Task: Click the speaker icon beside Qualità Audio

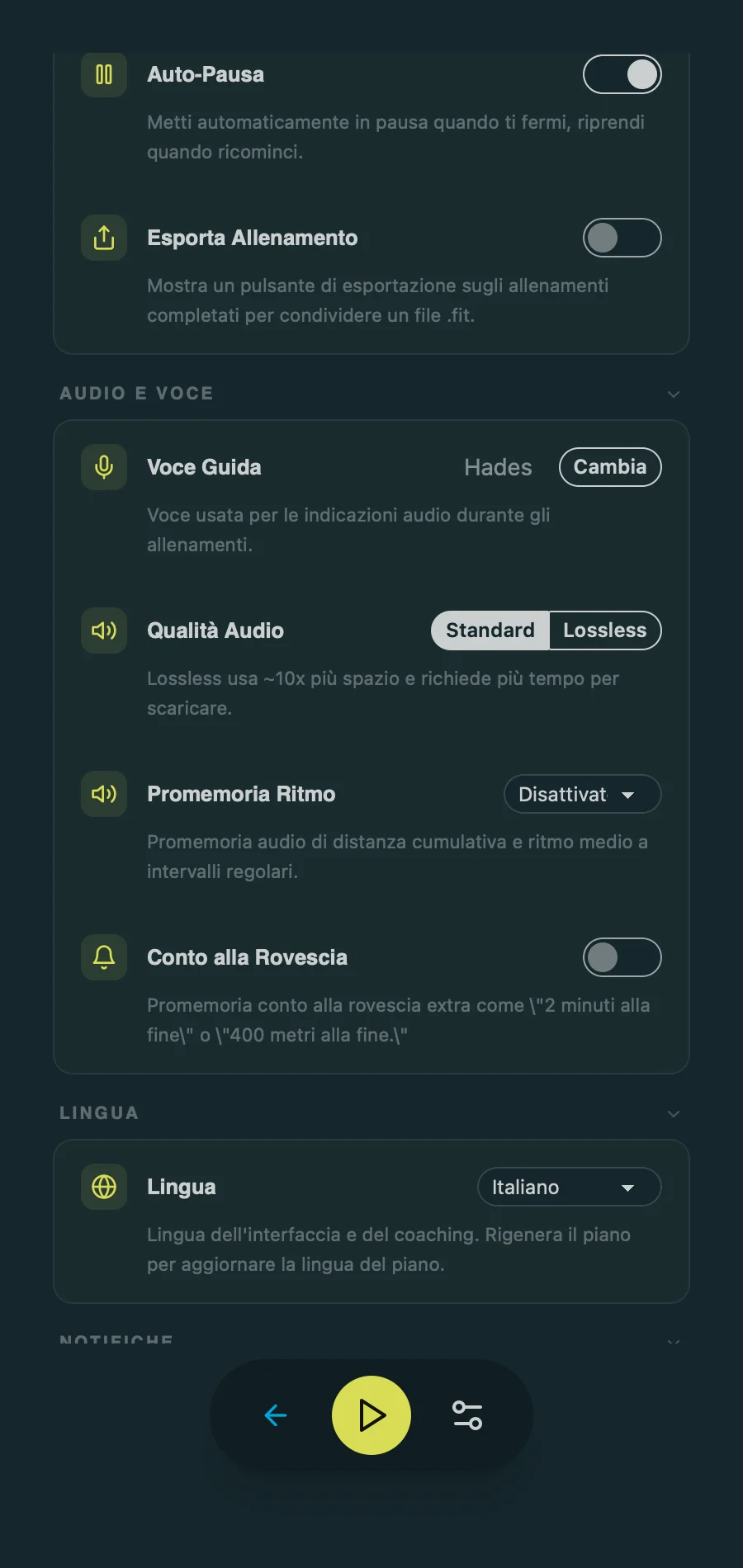Action: coord(103,630)
